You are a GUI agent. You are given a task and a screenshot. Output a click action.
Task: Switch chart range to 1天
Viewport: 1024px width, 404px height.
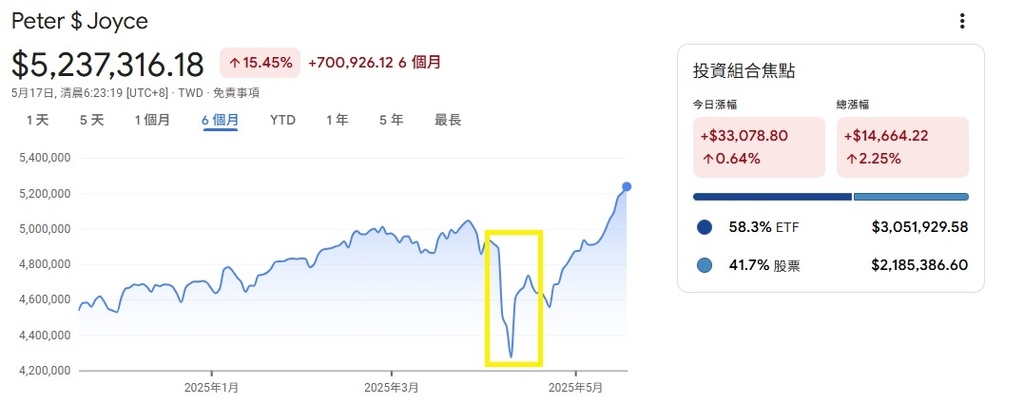tap(37, 120)
